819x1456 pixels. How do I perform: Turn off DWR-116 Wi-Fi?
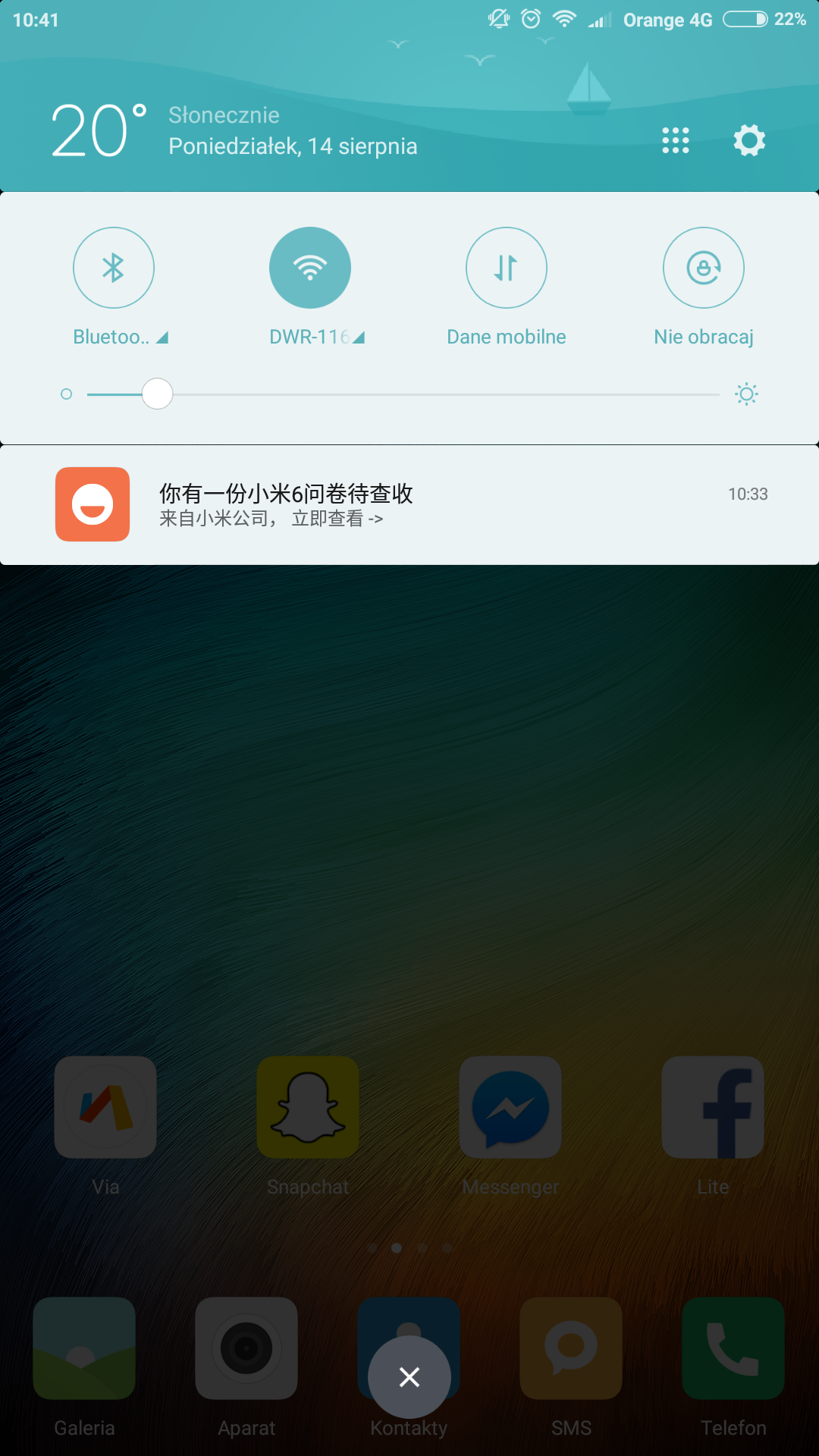pyautogui.click(x=310, y=268)
